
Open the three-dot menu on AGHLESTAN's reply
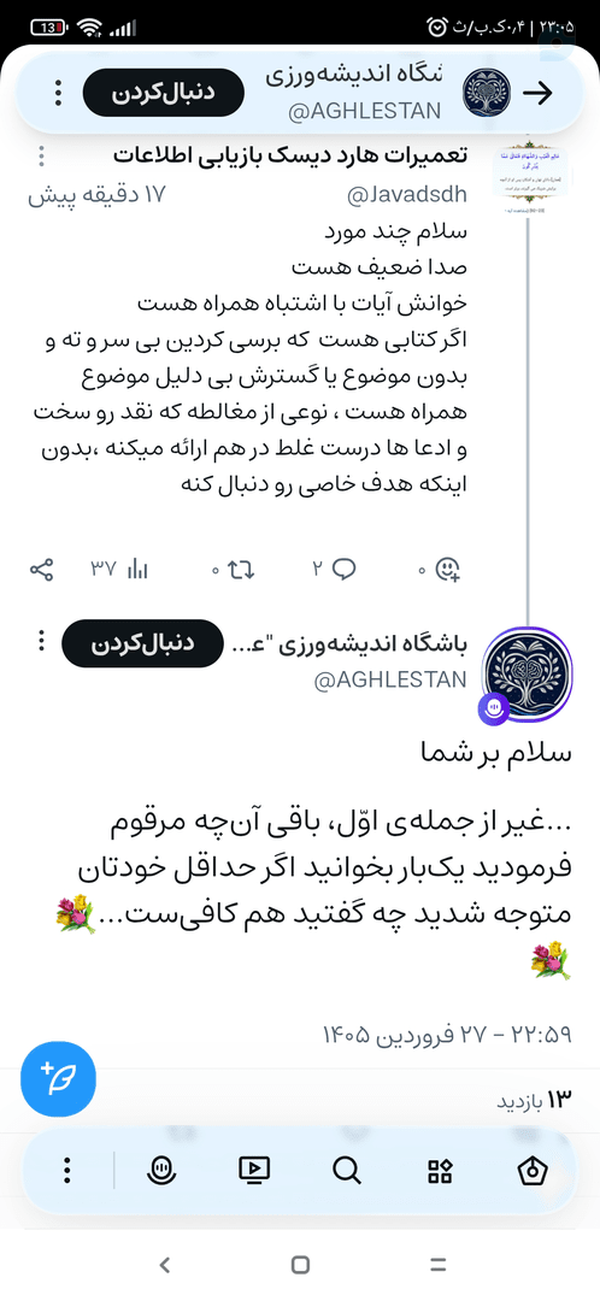[41, 640]
